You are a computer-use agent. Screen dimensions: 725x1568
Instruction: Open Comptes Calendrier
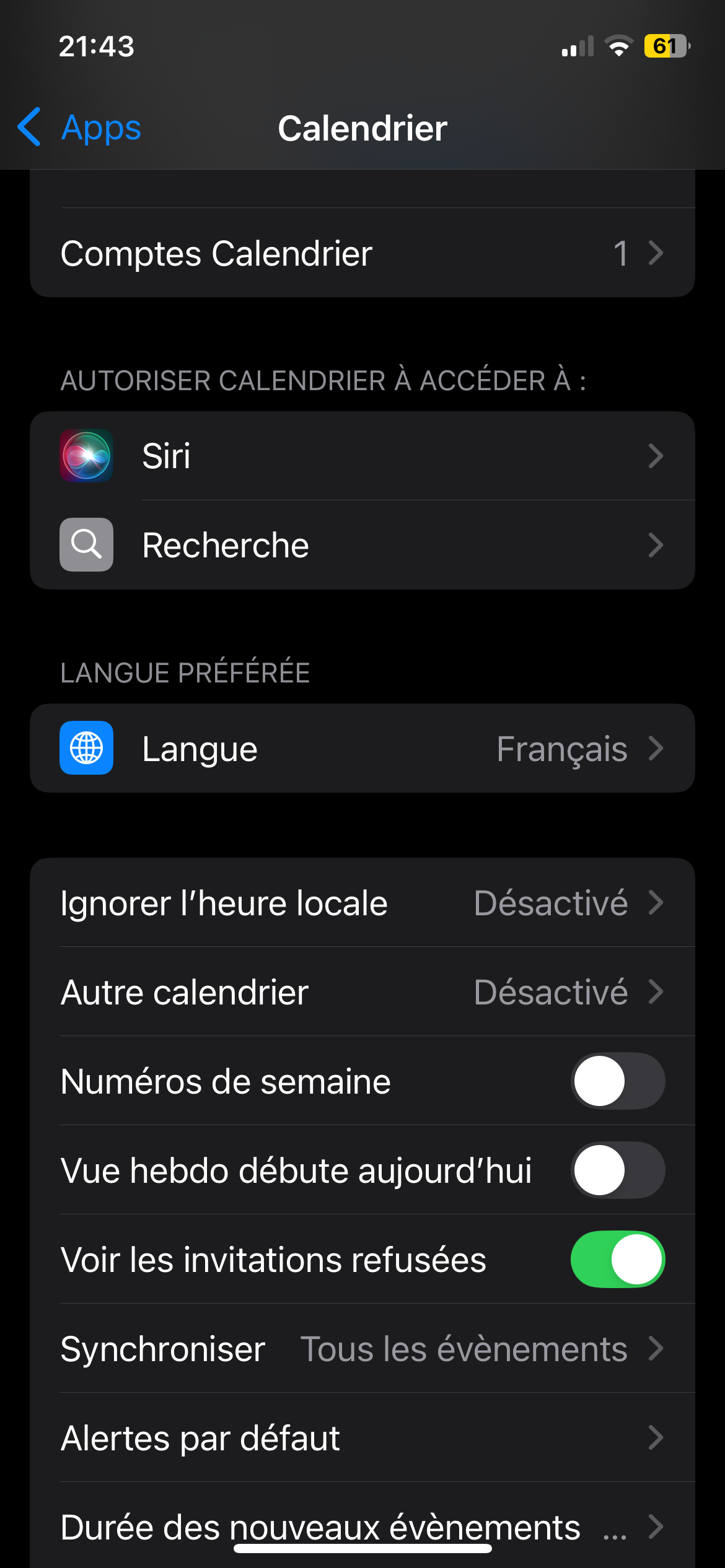(x=362, y=253)
